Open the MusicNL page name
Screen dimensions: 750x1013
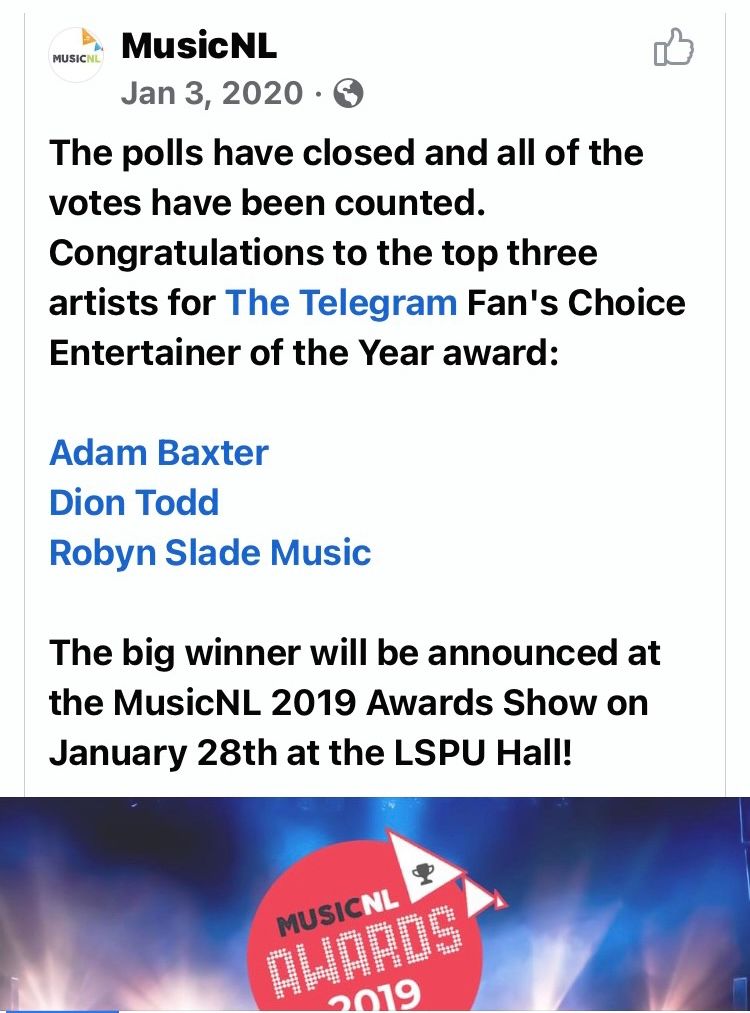tap(198, 46)
